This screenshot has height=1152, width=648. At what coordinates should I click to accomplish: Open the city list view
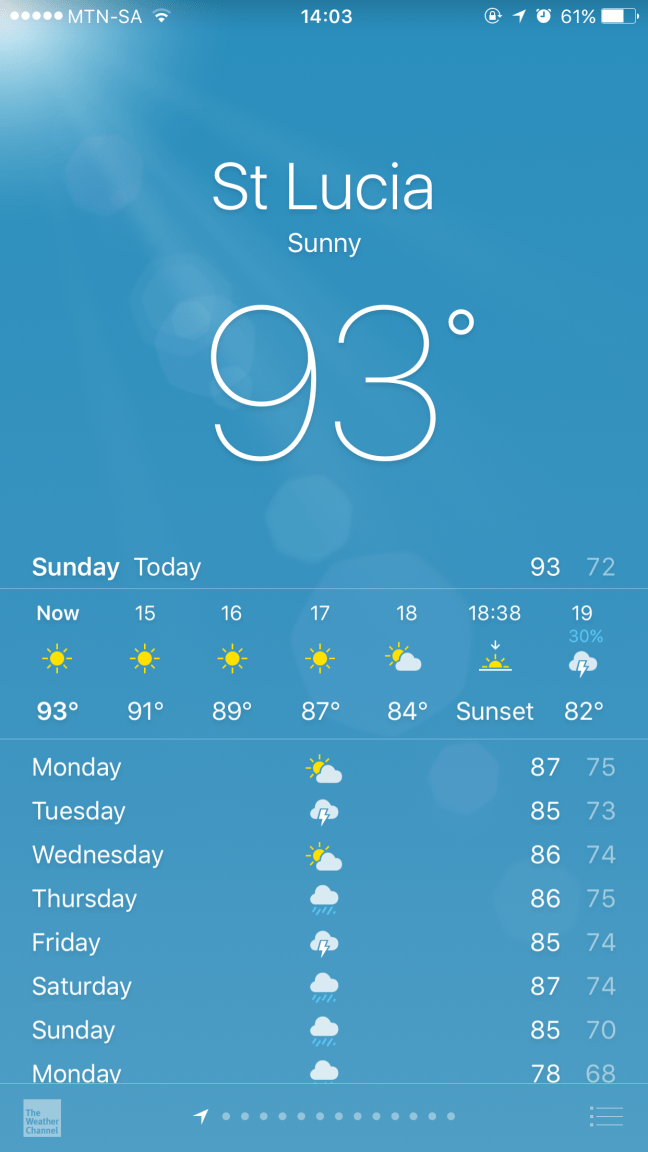coord(606,1116)
